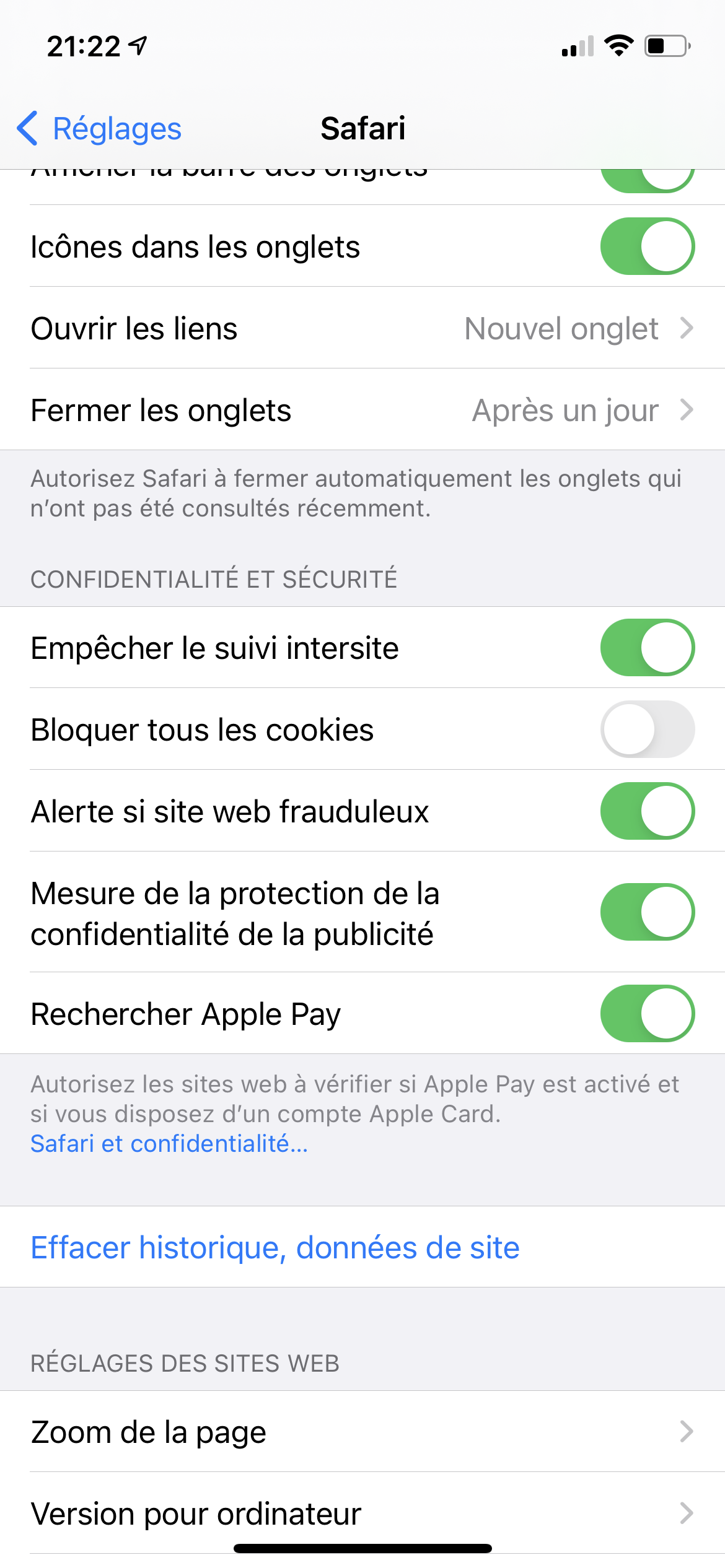The image size is (725, 1568).
Task: Open Fermer les onglets options
Action: tap(362, 410)
